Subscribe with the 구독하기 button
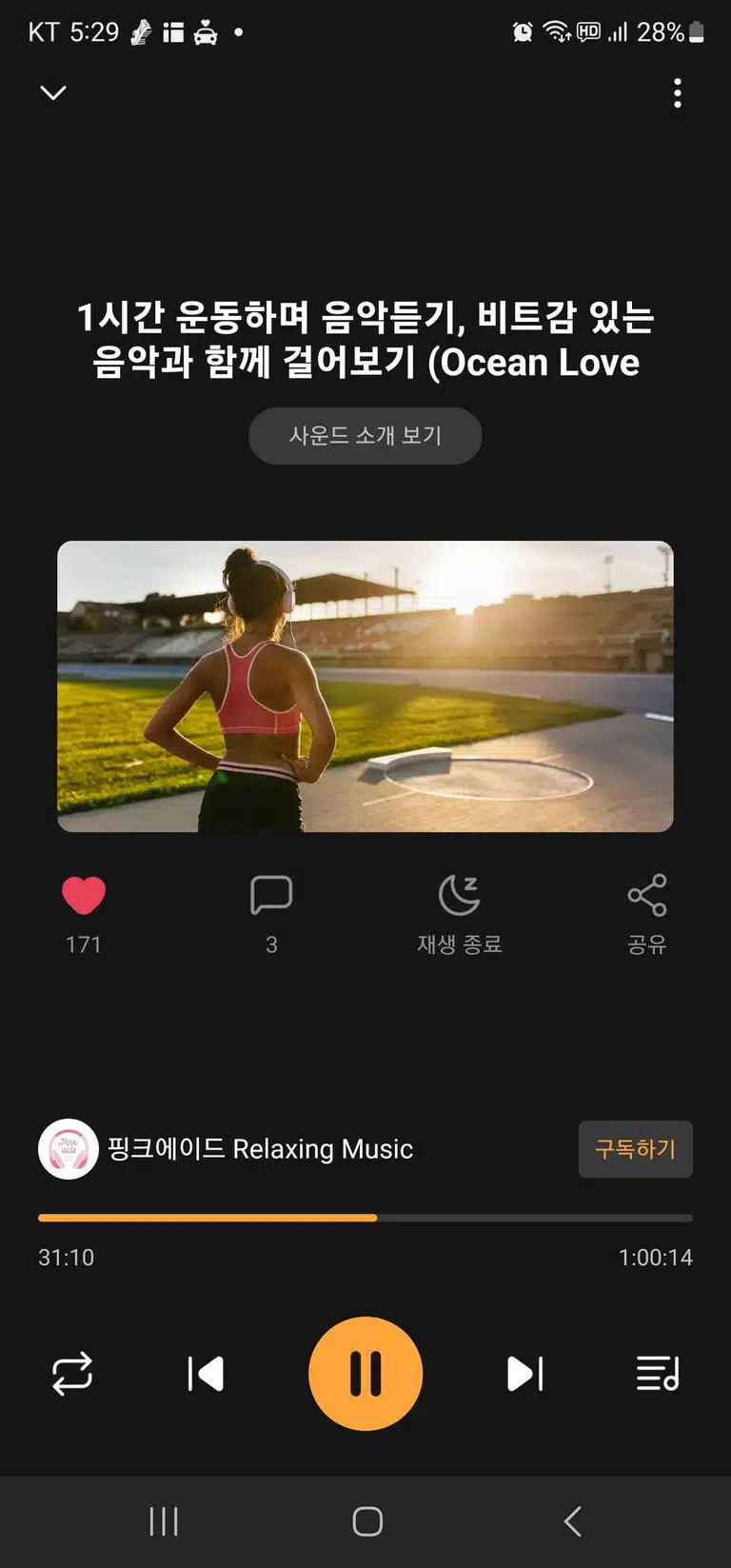This screenshot has width=731, height=1568. click(636, 1149)
